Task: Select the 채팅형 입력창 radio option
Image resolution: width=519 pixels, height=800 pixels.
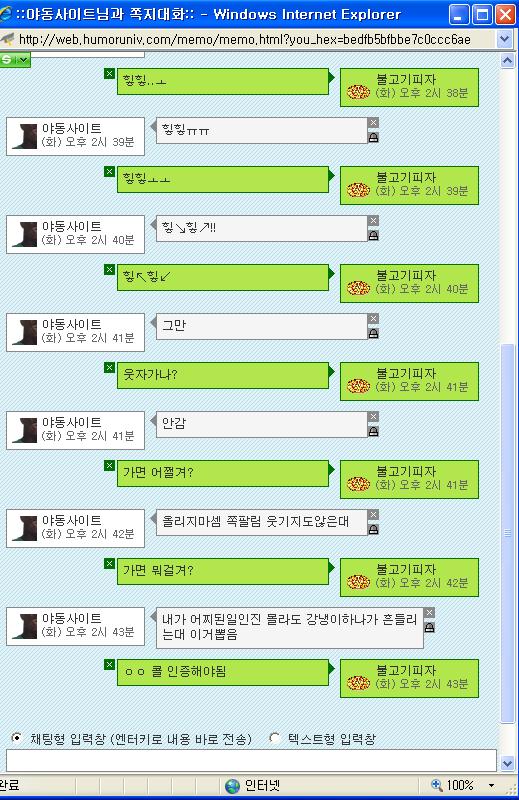Action: tap(17, 738)
